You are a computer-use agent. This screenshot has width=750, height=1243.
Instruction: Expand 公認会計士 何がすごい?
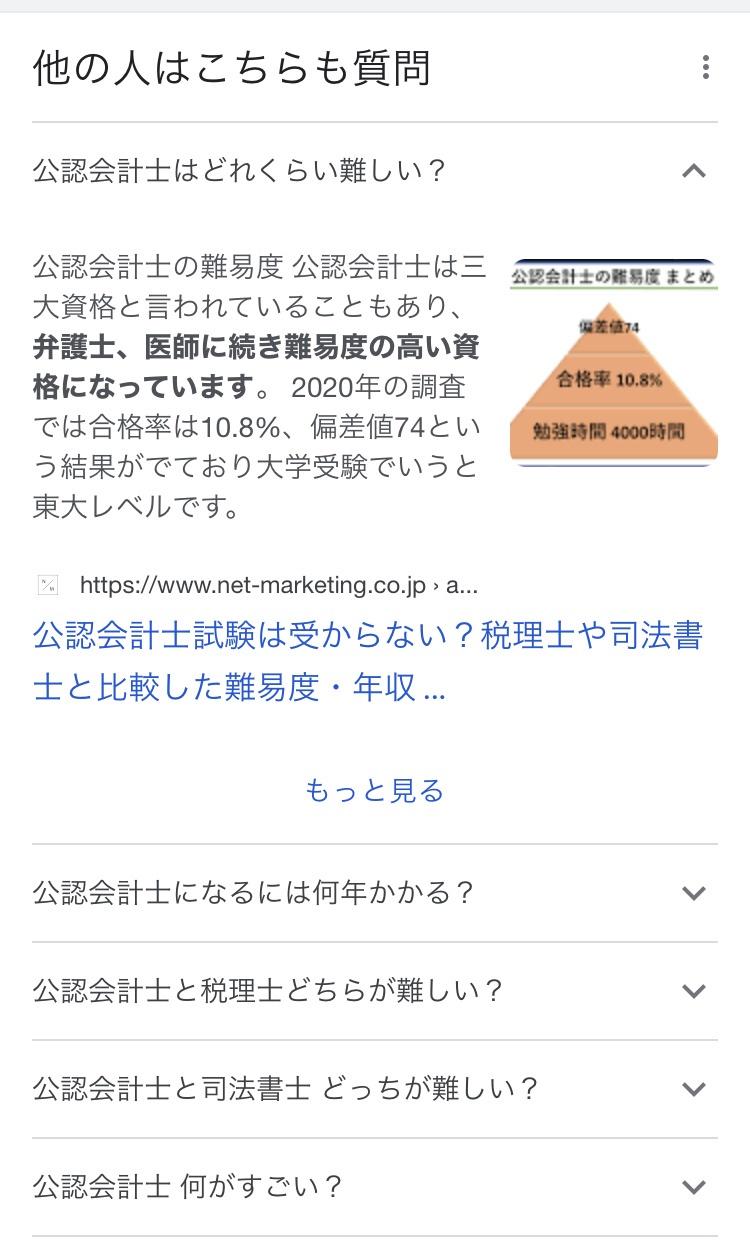(x=375, y=1187)
